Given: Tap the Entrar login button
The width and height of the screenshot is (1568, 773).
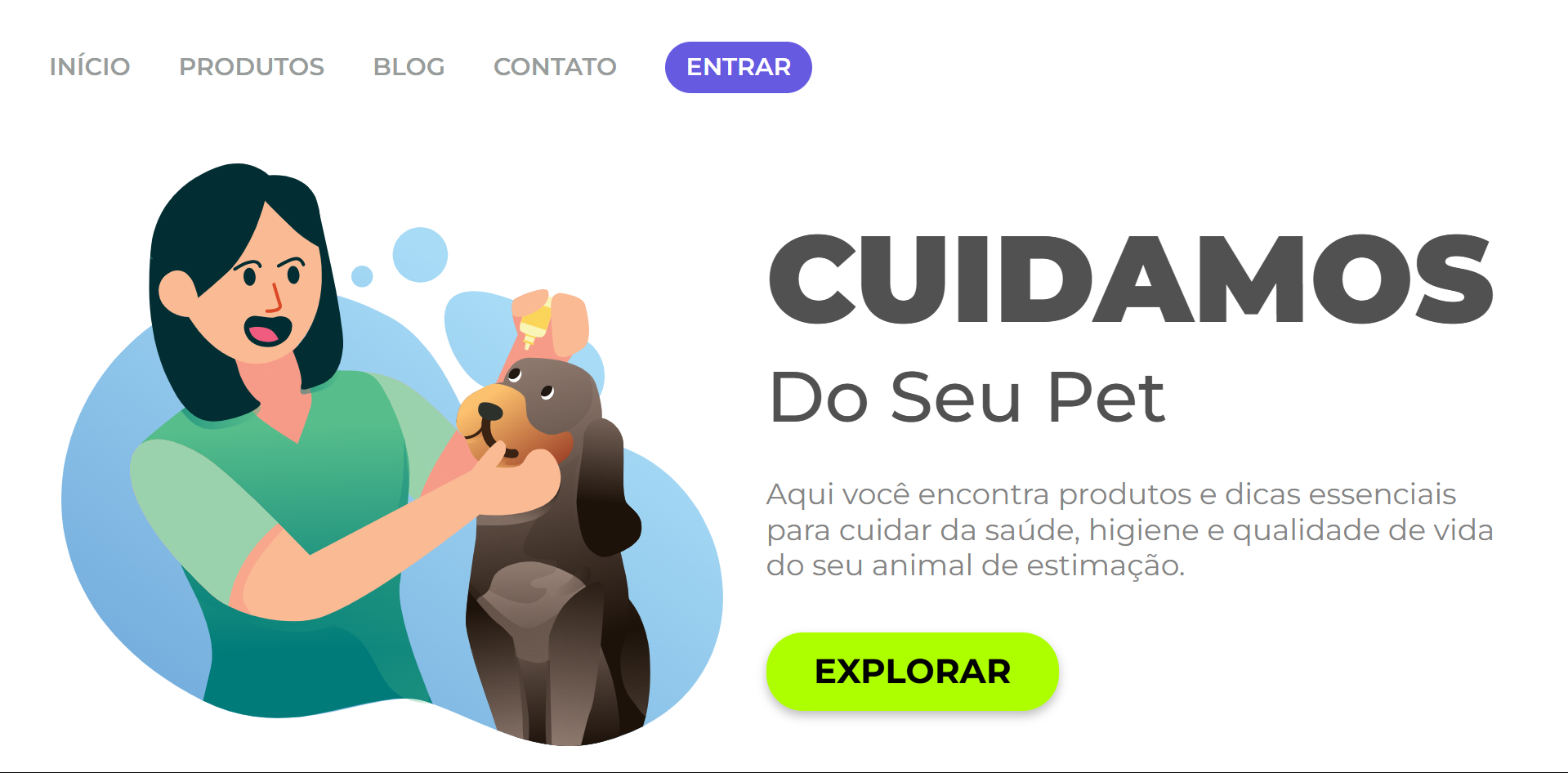Looking at the screenshot, I should (738, 67).
